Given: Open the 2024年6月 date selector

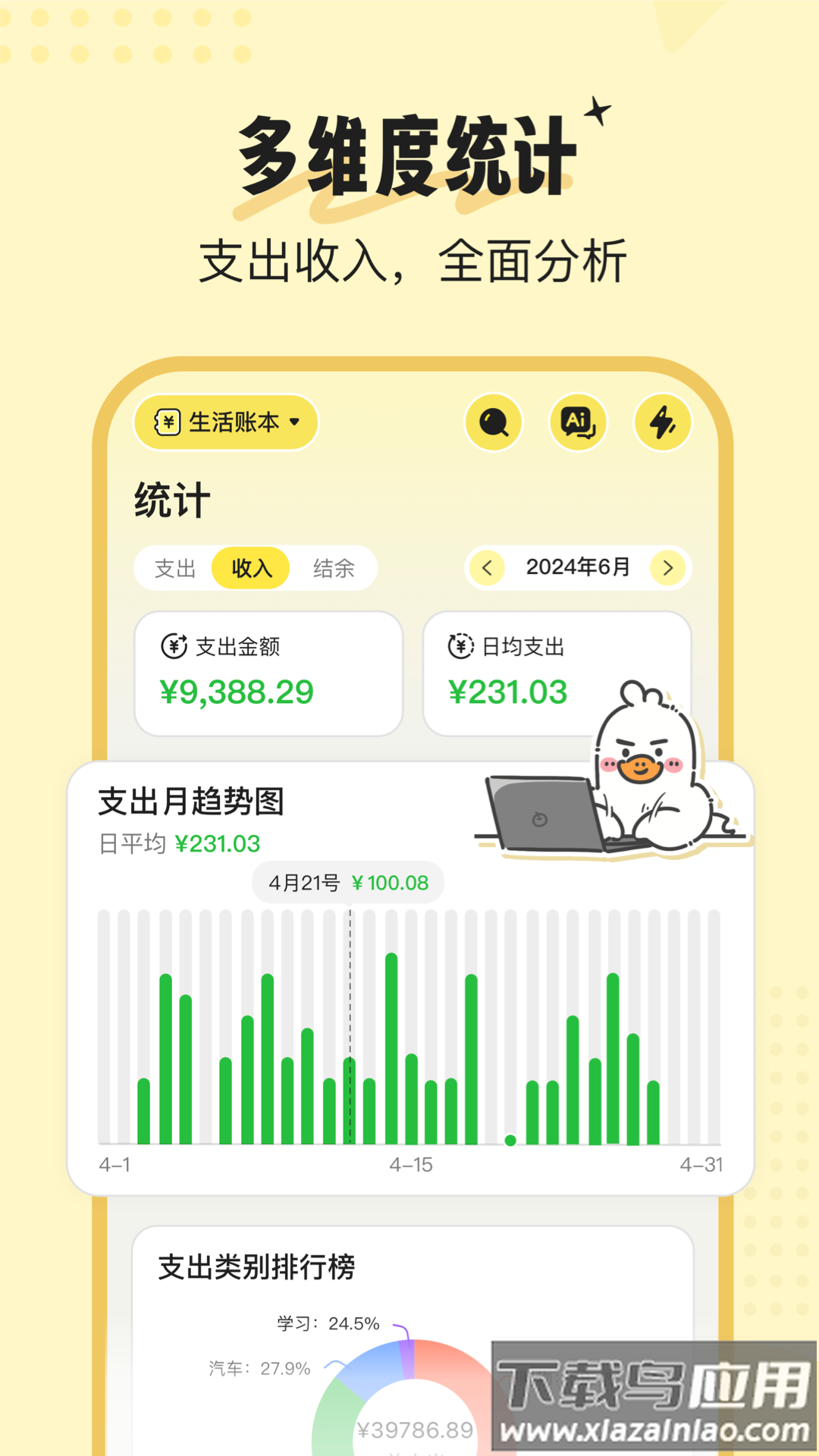Looking at the screenshot, I should click(576, 568).
